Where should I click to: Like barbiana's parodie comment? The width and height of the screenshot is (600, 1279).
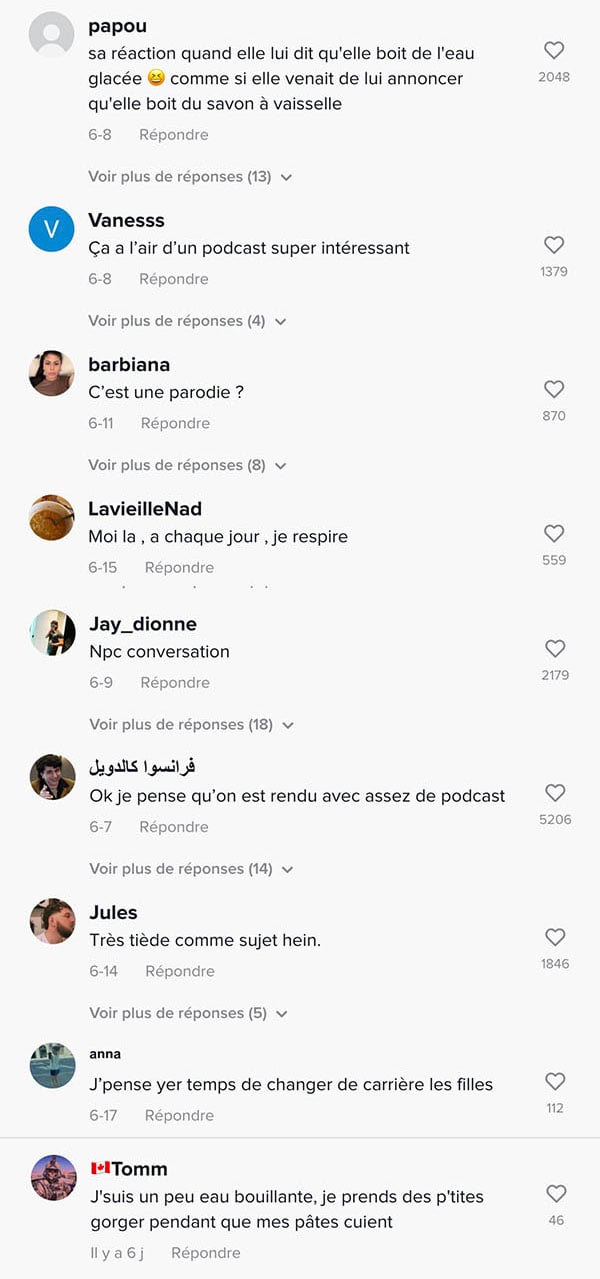point(553,389)
